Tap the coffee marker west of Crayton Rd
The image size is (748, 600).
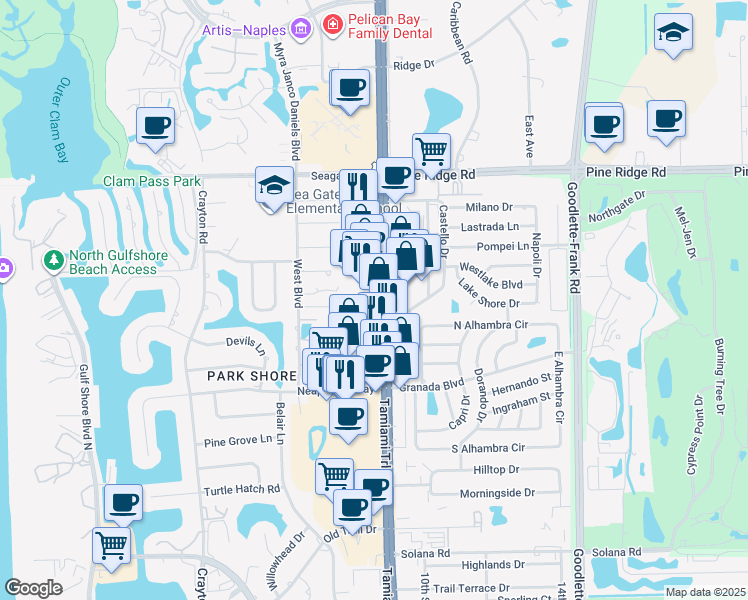pyautogui.click(x=155, y=127)
